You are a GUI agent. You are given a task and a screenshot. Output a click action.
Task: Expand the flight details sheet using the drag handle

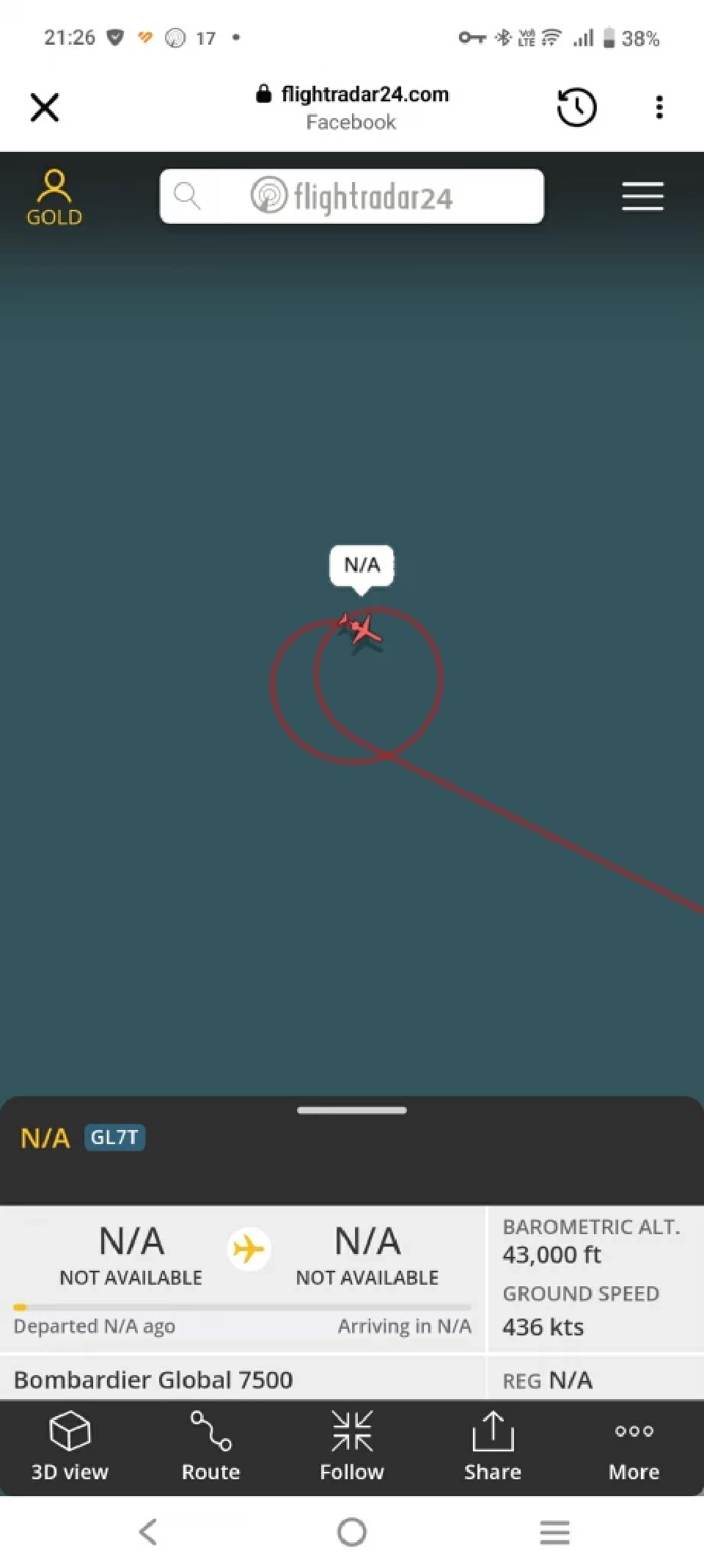coord(352,1110)
